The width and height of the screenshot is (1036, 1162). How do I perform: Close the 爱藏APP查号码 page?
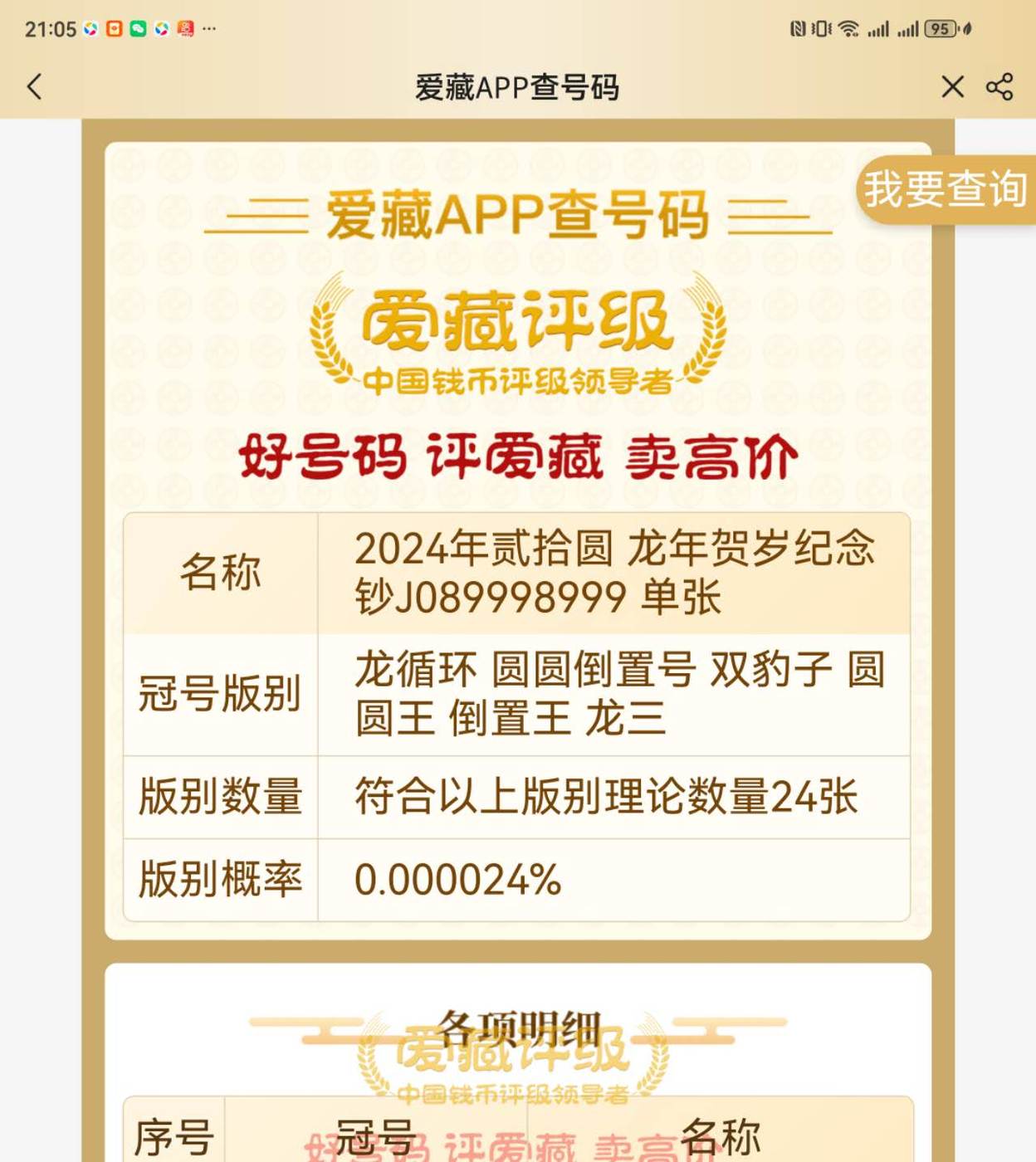952,86
